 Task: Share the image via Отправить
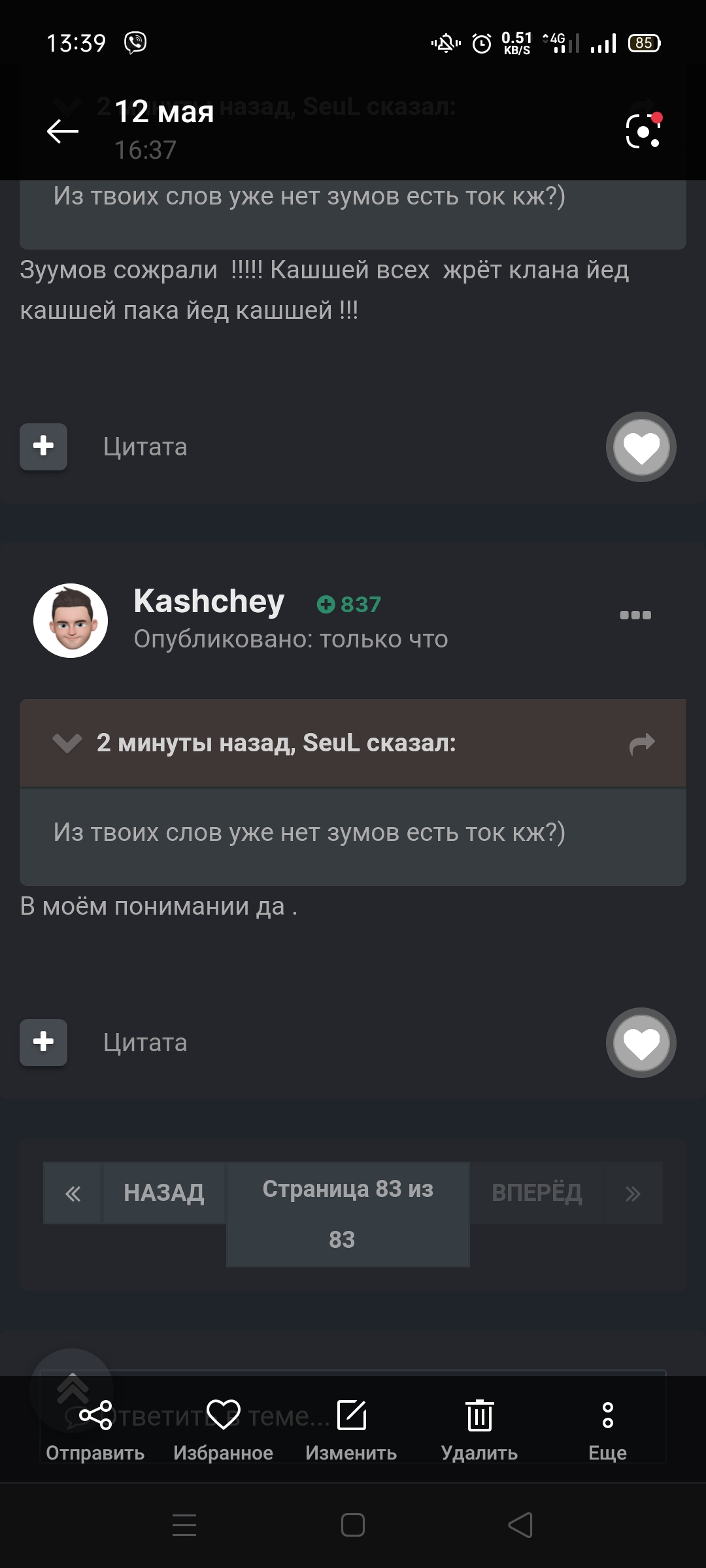pos(95,1429)
